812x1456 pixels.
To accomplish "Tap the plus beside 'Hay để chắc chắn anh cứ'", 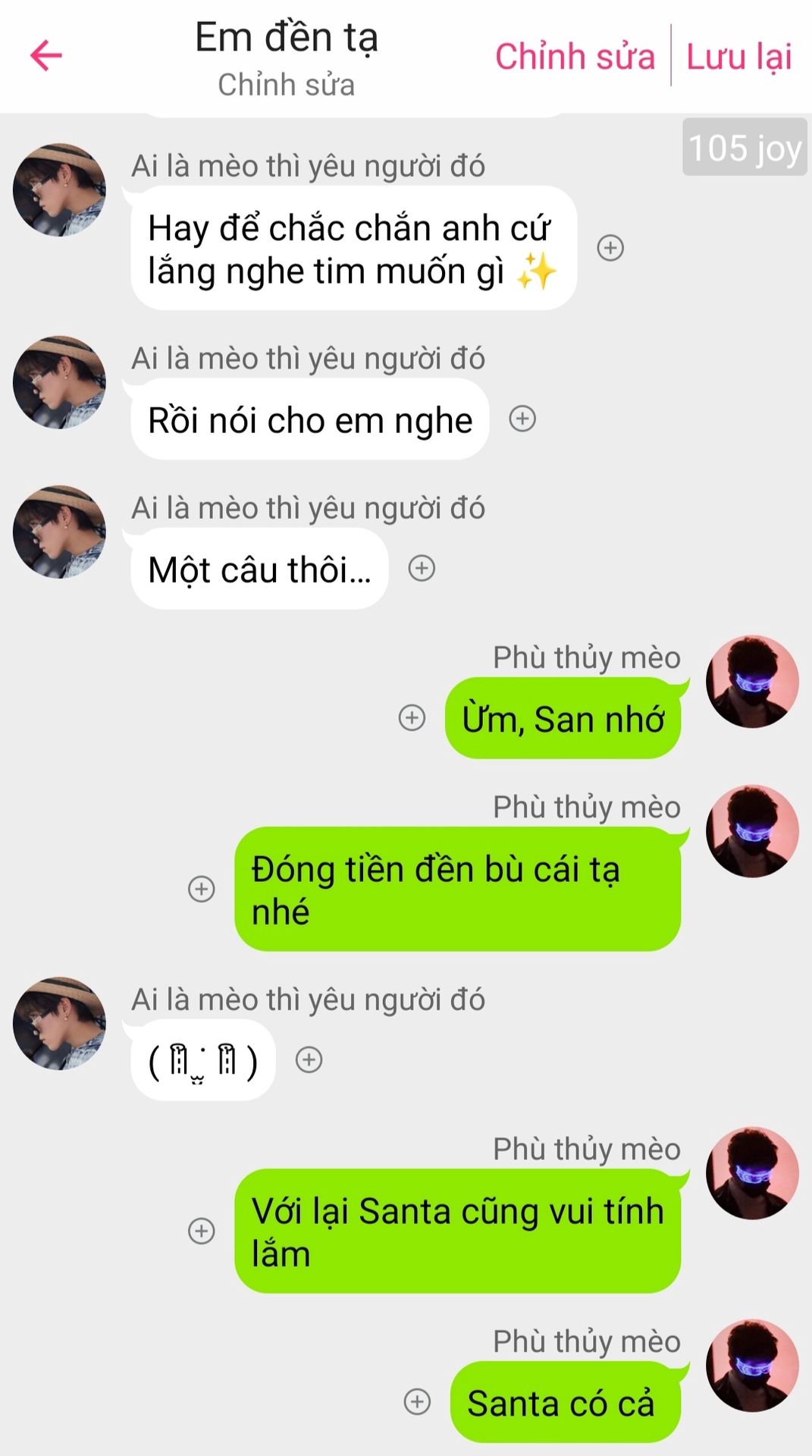I will 610,248.
